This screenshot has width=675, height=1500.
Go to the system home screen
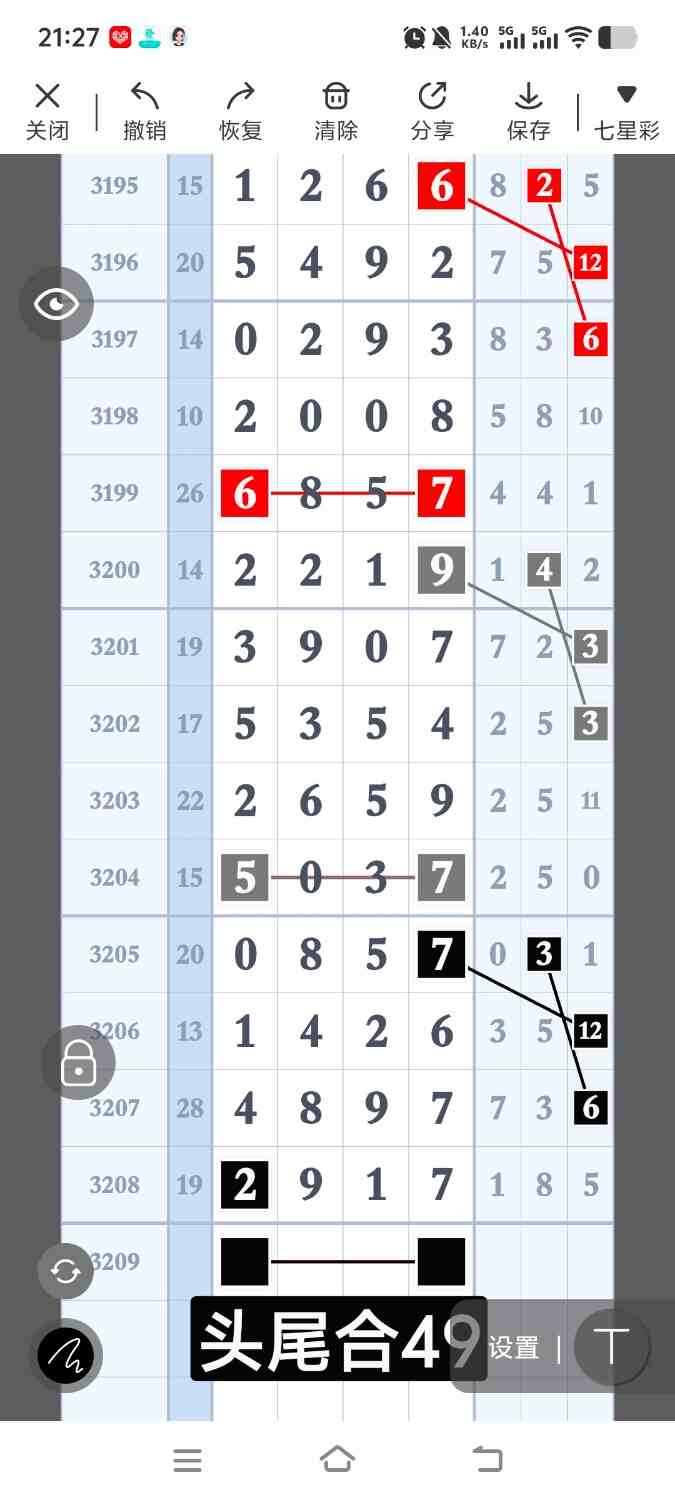[x=337, y=1460]
